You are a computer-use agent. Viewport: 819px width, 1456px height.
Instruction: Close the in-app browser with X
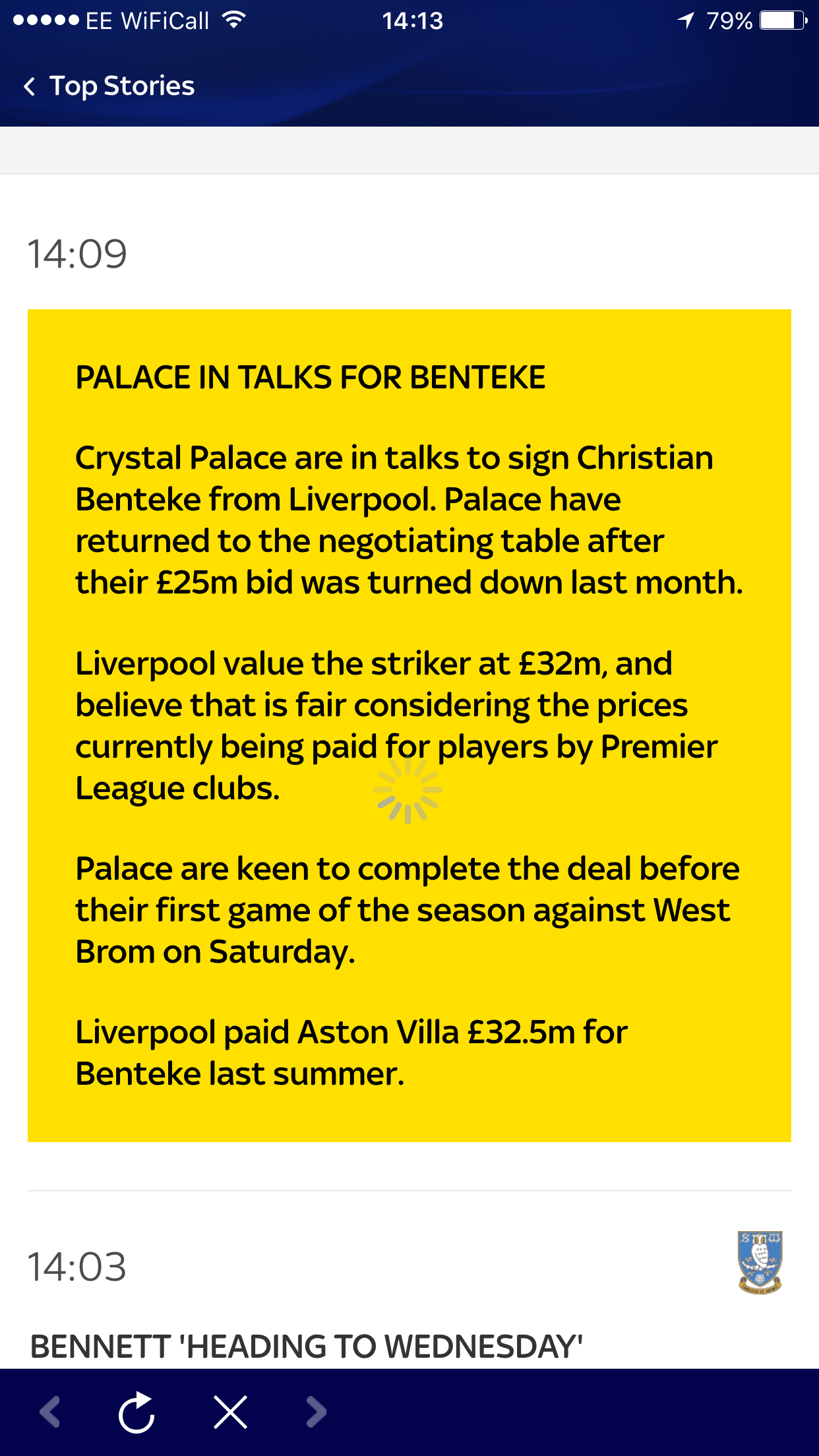[230, 1412]
